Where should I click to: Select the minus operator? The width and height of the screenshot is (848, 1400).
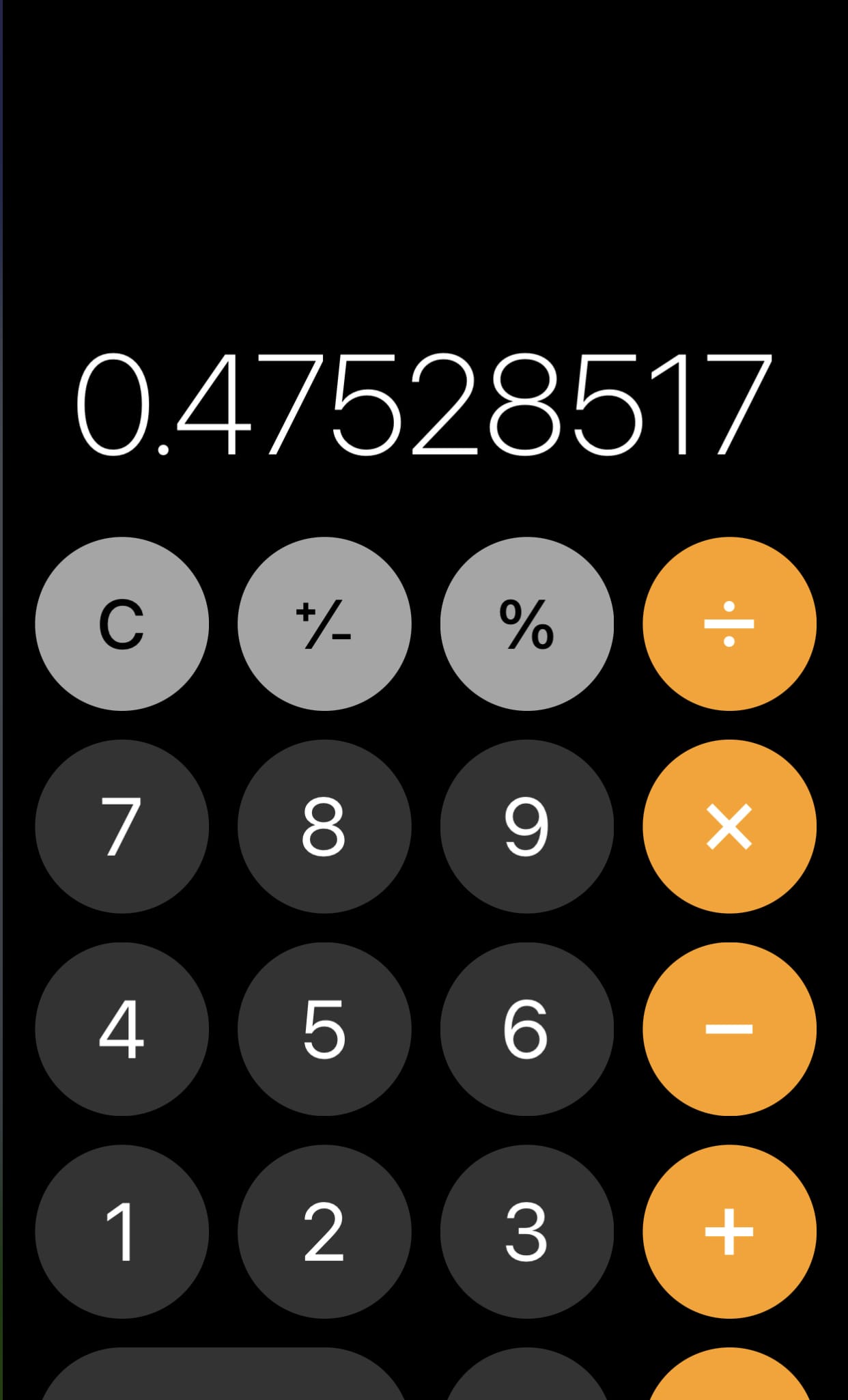(x=729, y=1029)
